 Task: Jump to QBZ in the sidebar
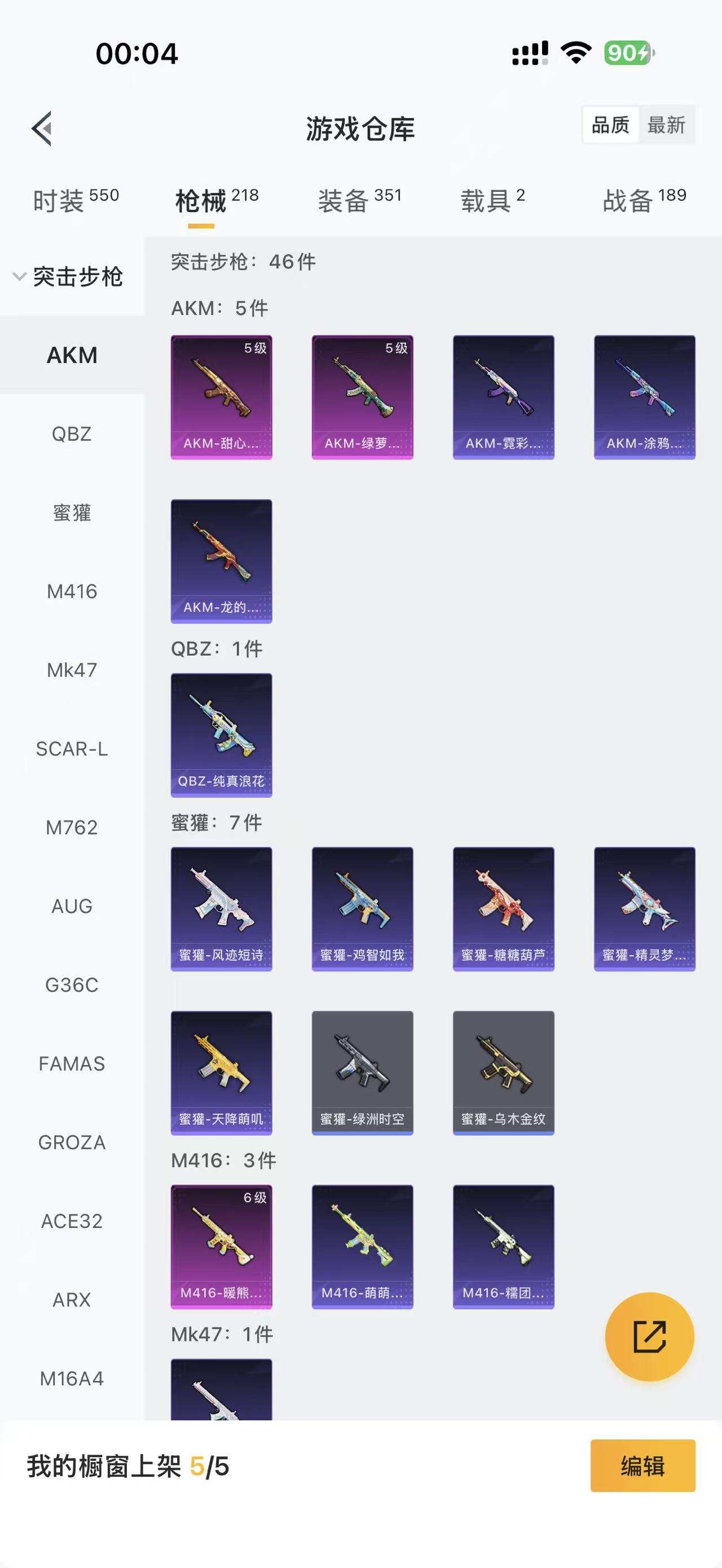(x=72, y=434)
